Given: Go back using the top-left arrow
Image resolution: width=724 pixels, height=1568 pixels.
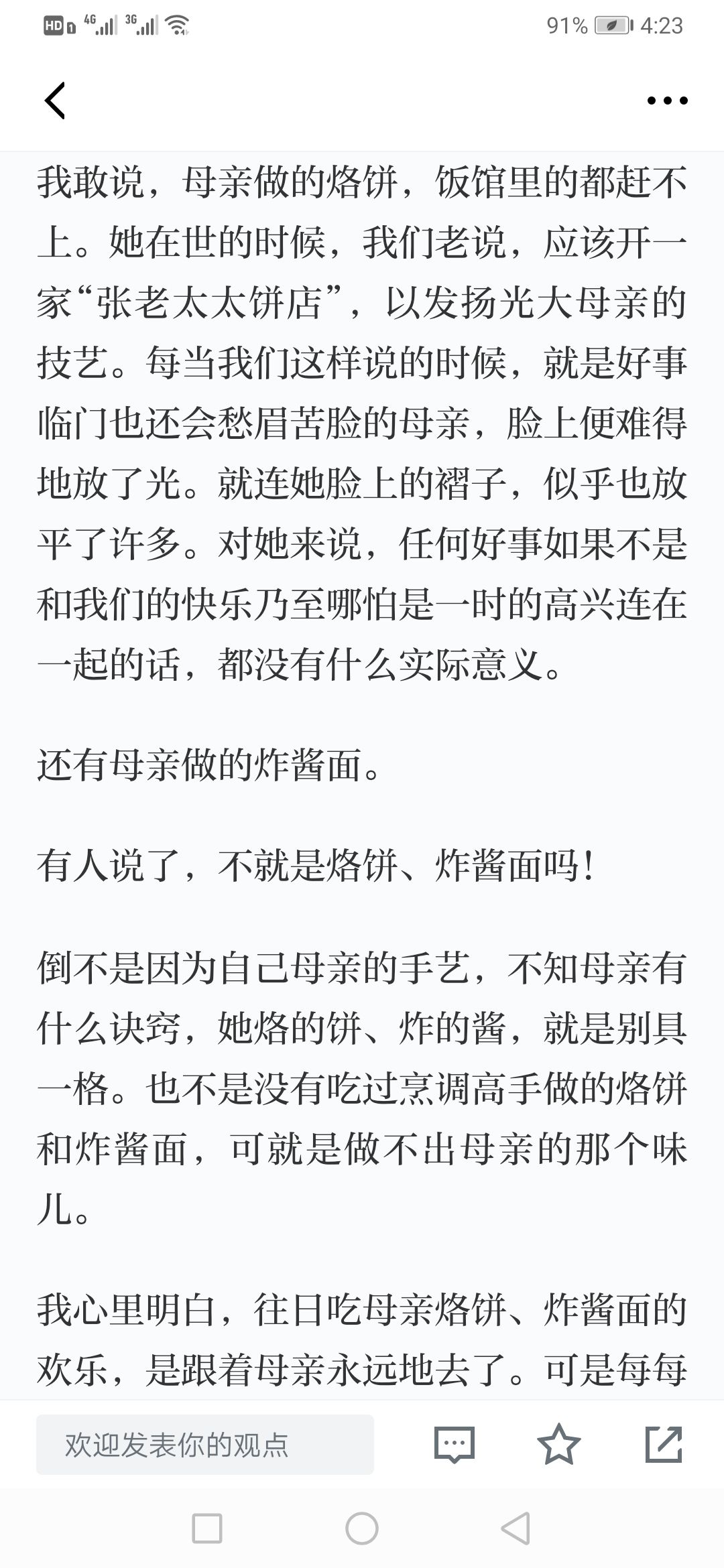Looking at the screenshot, I should point(55,101).
